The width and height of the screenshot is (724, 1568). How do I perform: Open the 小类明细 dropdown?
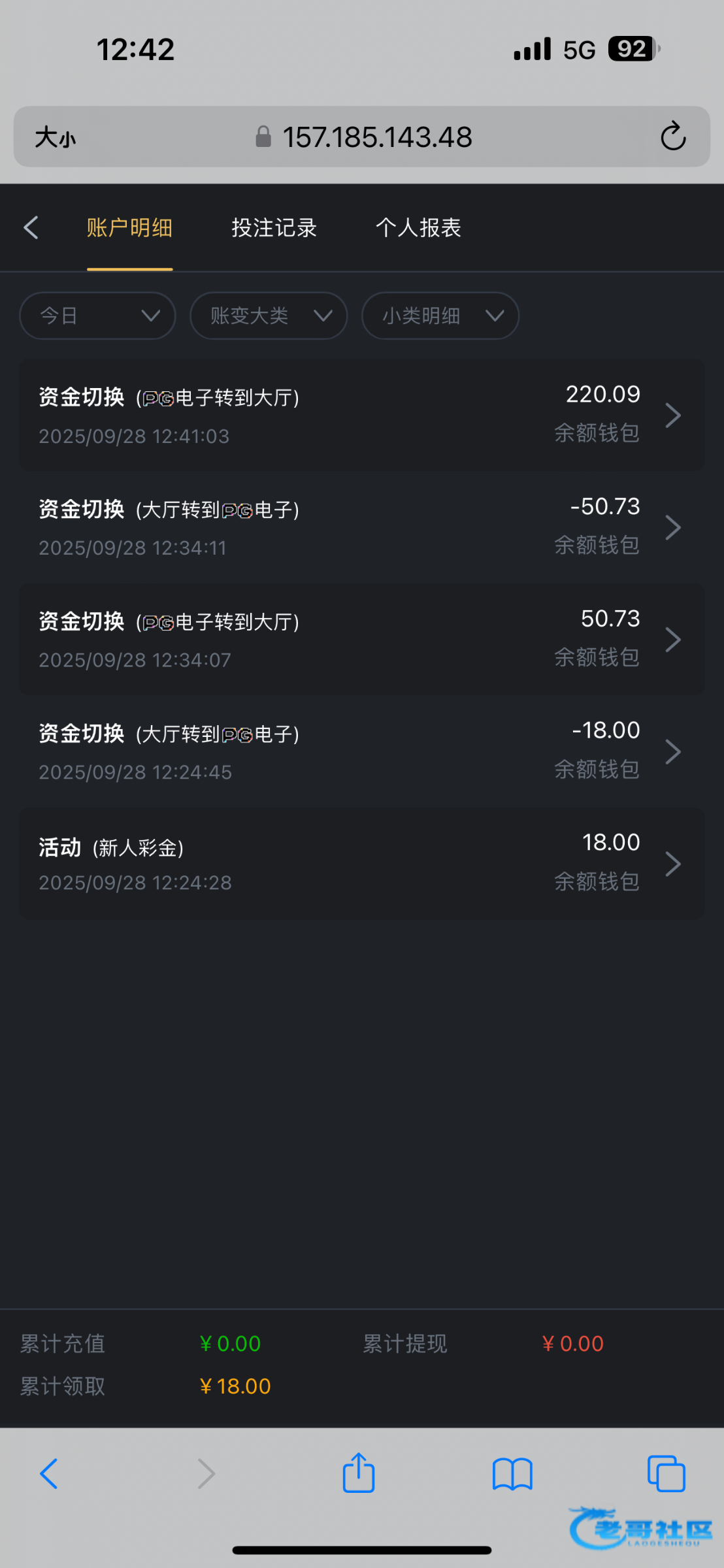pyautogui.click(x=440, y=316)
